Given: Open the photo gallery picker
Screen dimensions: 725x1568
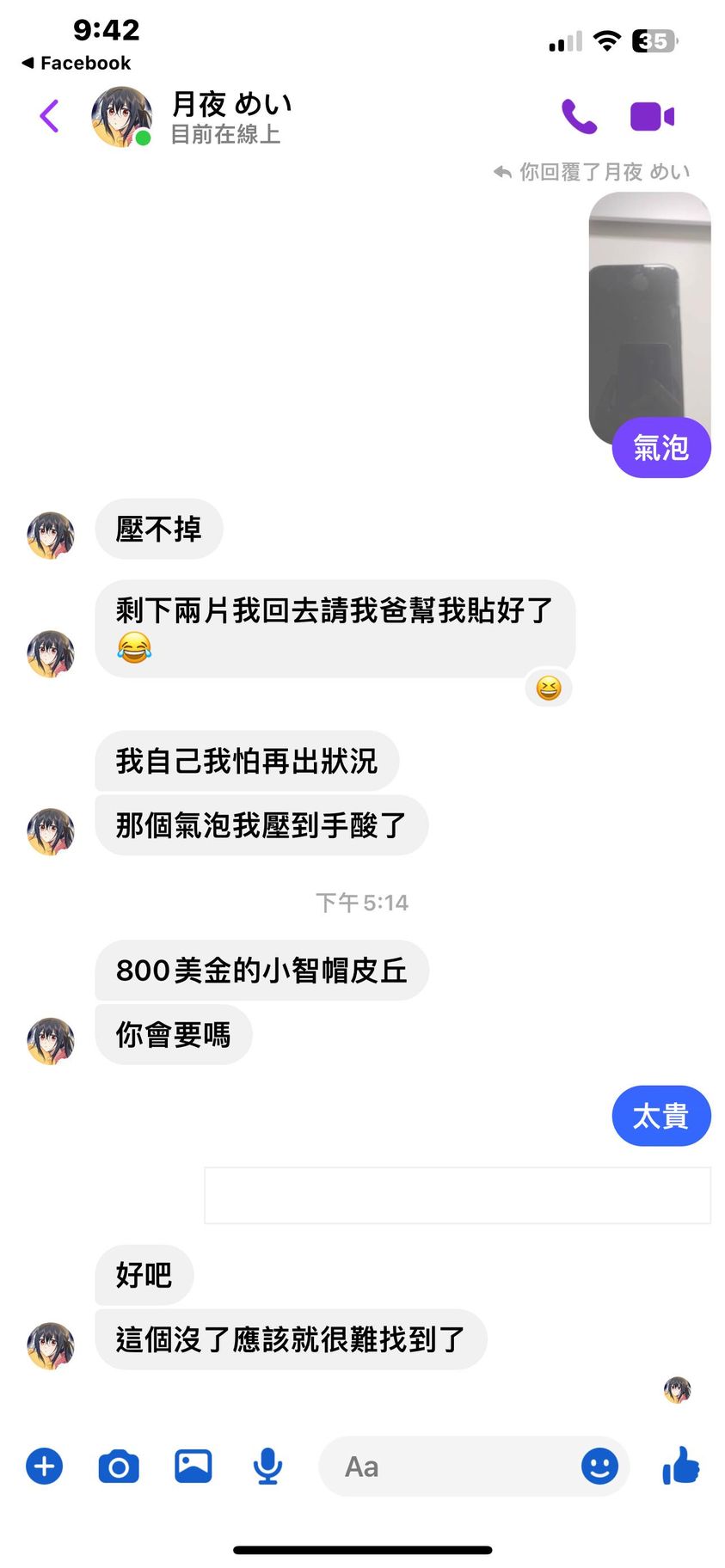Looking at the screenshot, I should pos(194,1467).
